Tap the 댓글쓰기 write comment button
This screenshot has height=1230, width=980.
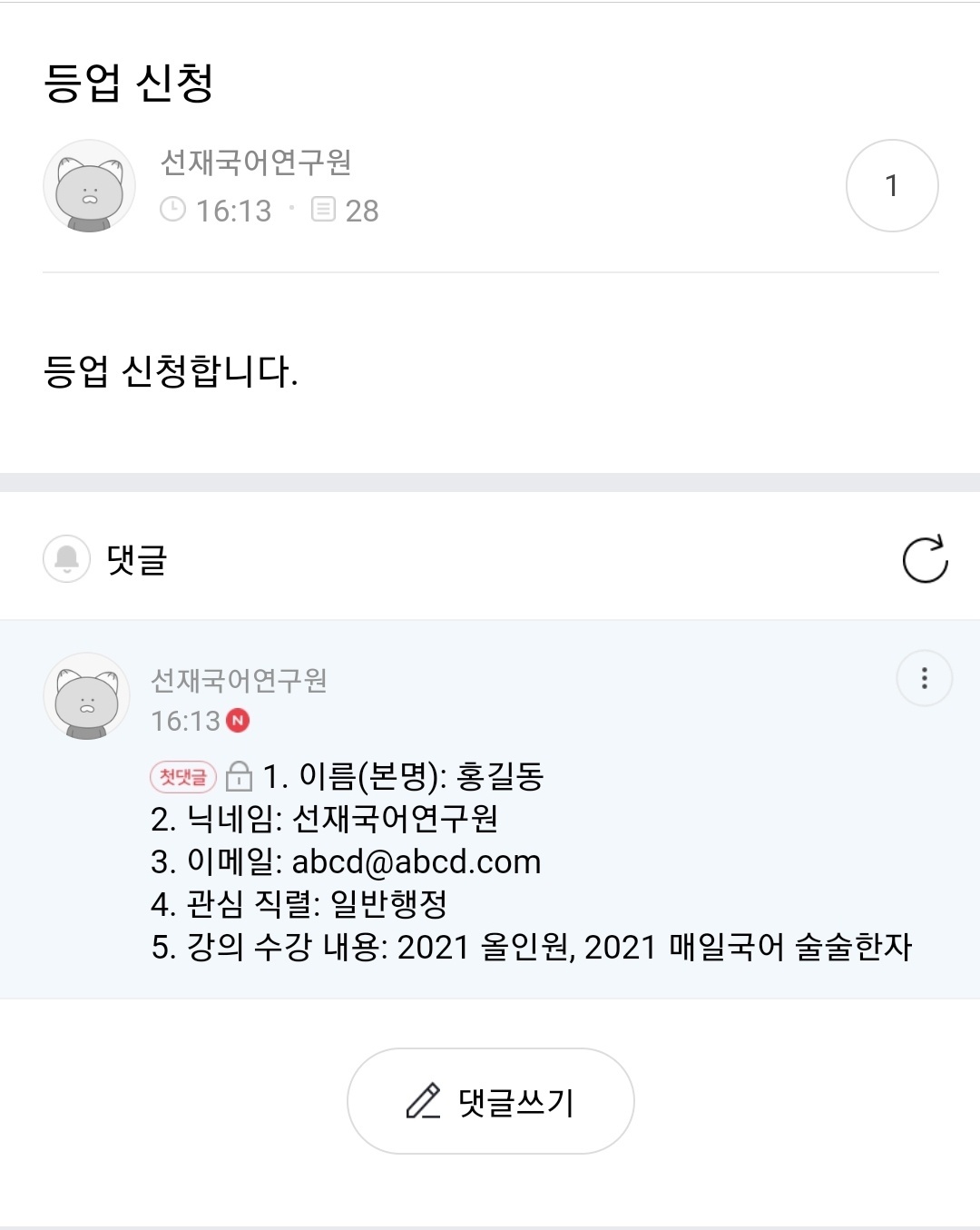click(x=490, y=1101)
